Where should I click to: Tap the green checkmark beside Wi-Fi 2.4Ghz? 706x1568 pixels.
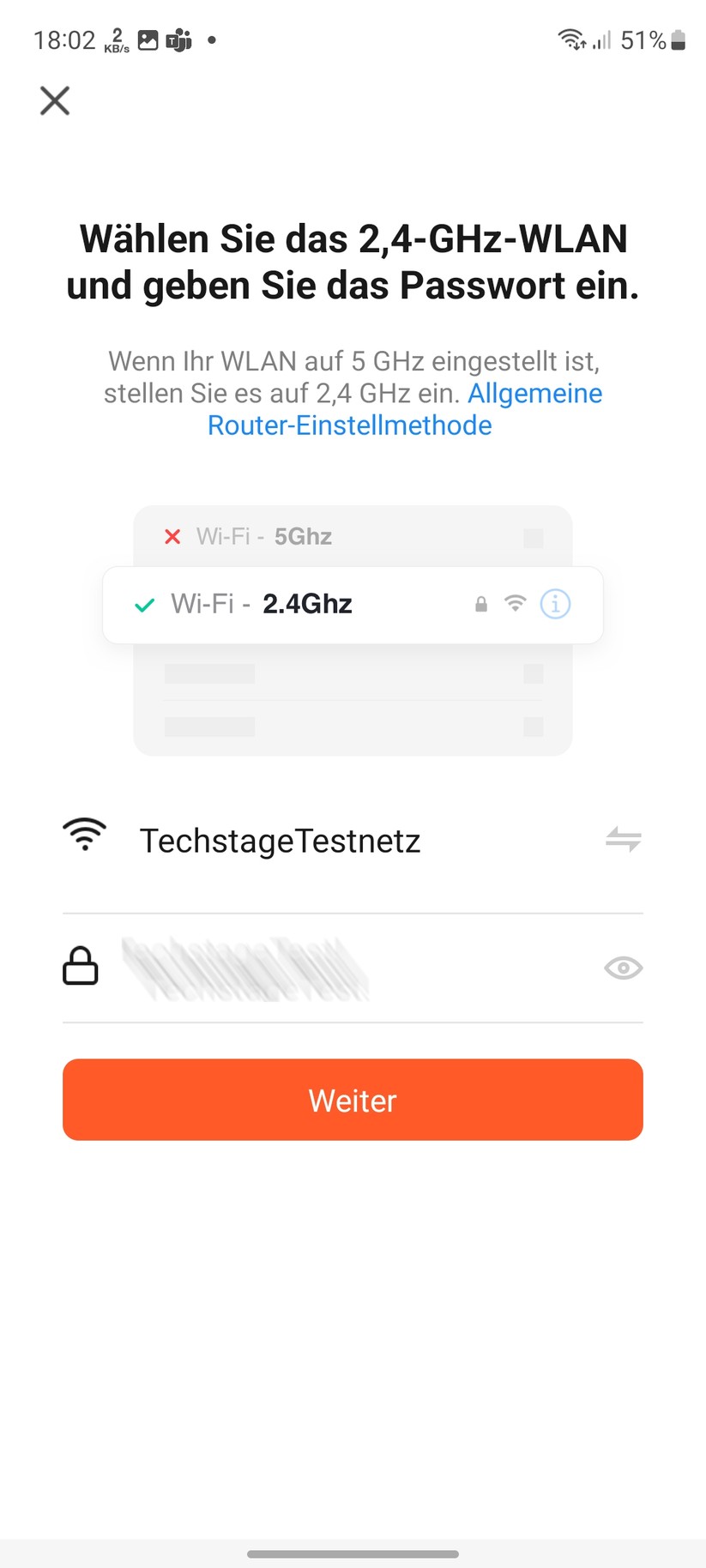click(144, 604)
